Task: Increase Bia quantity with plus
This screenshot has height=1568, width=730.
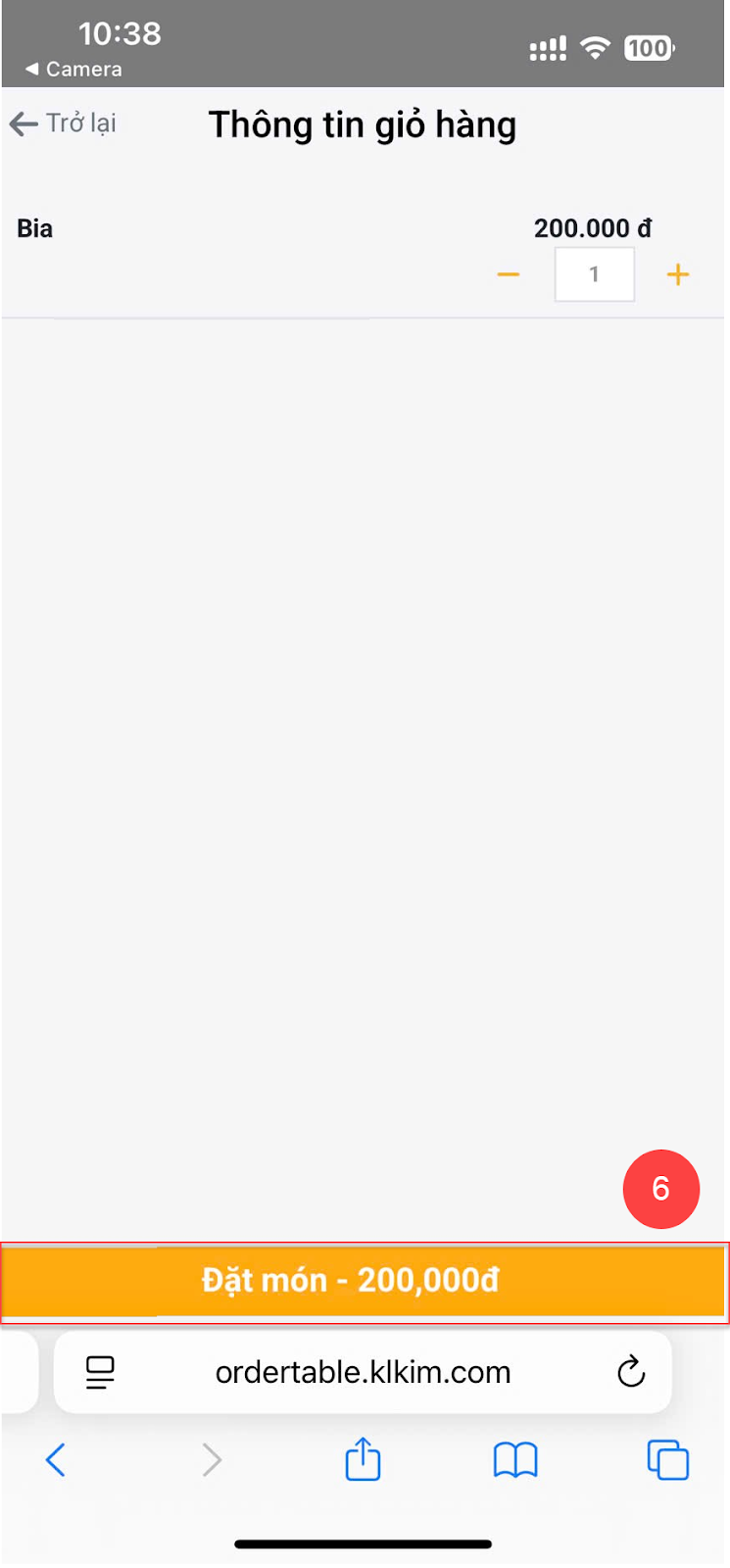Action: 678,274
